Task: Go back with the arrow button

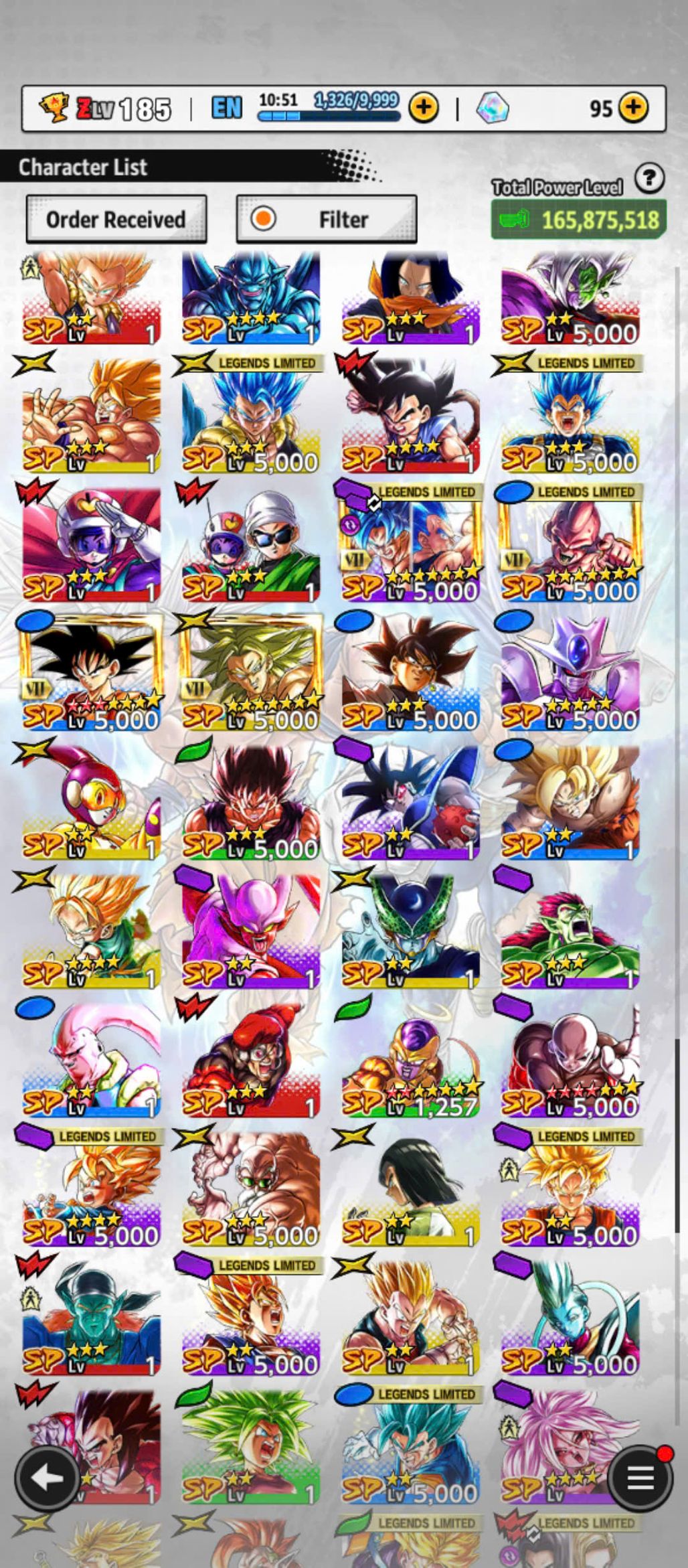Action: coord(48,1478)
